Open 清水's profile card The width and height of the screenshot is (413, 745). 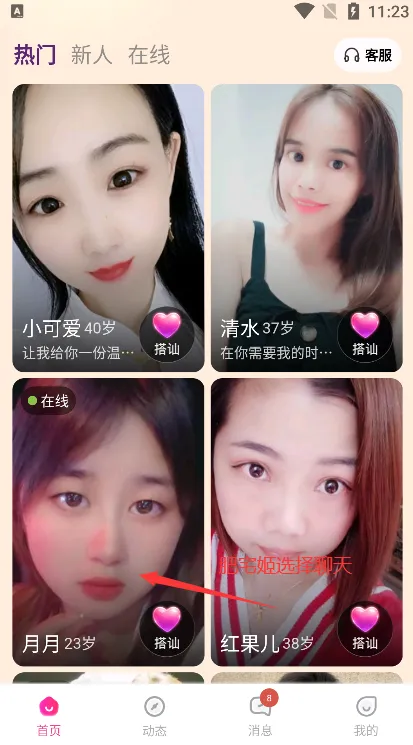point(307,228)
